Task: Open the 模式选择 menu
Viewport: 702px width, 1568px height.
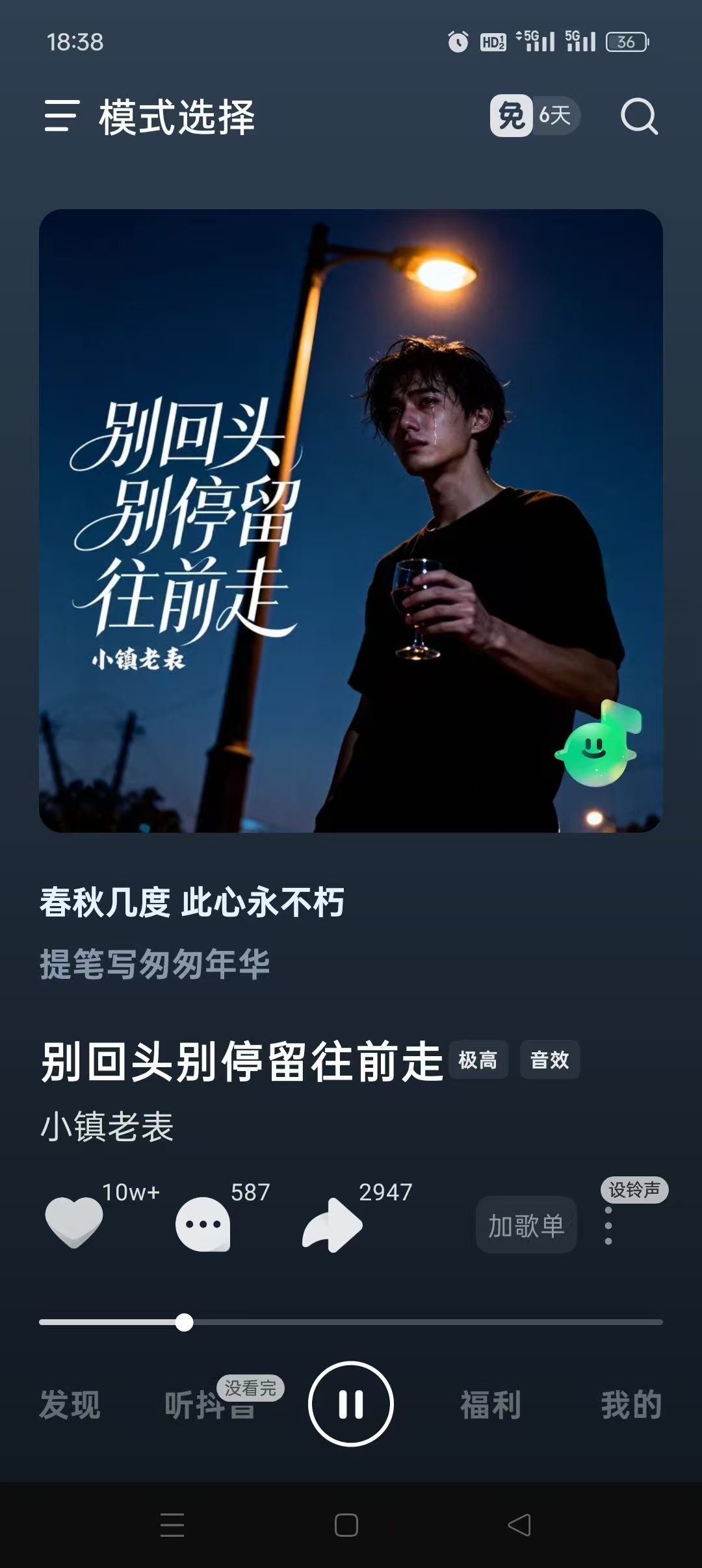Action: 149,117
